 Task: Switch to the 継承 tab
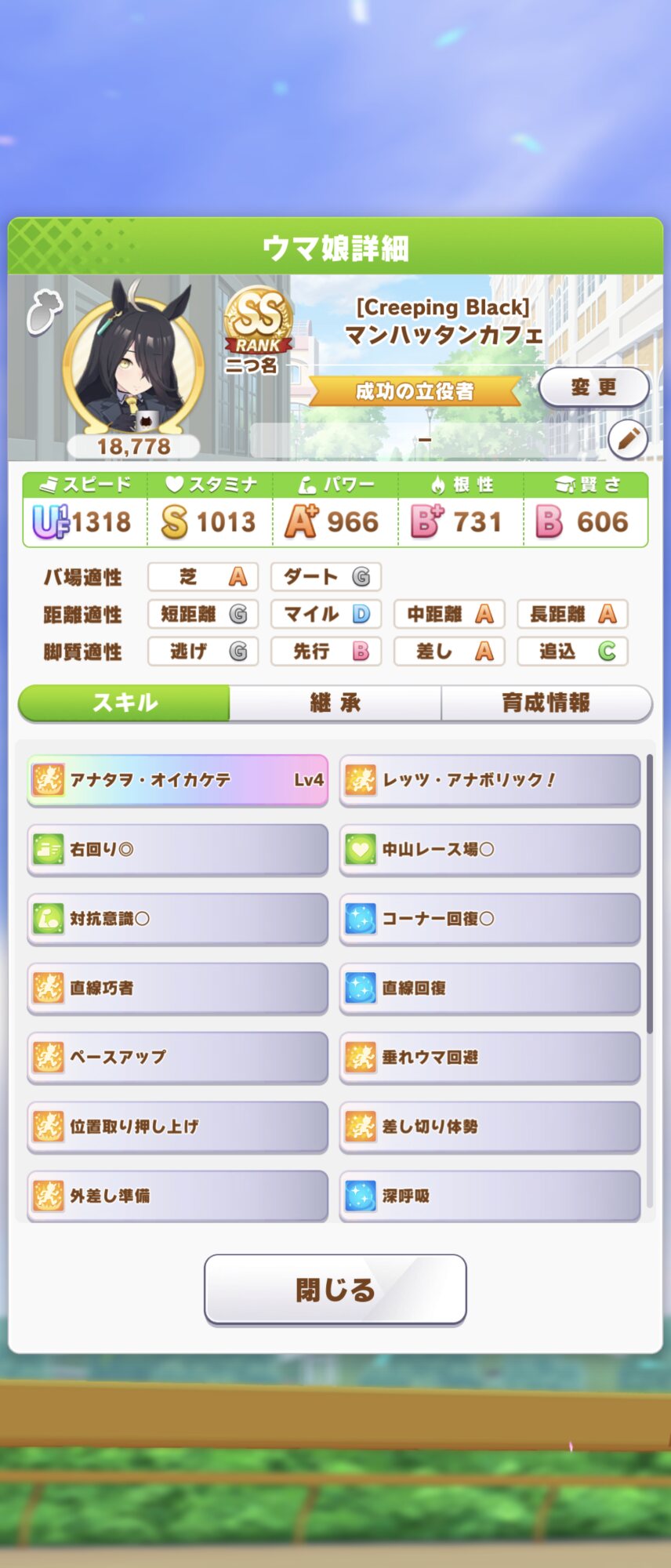335,702
